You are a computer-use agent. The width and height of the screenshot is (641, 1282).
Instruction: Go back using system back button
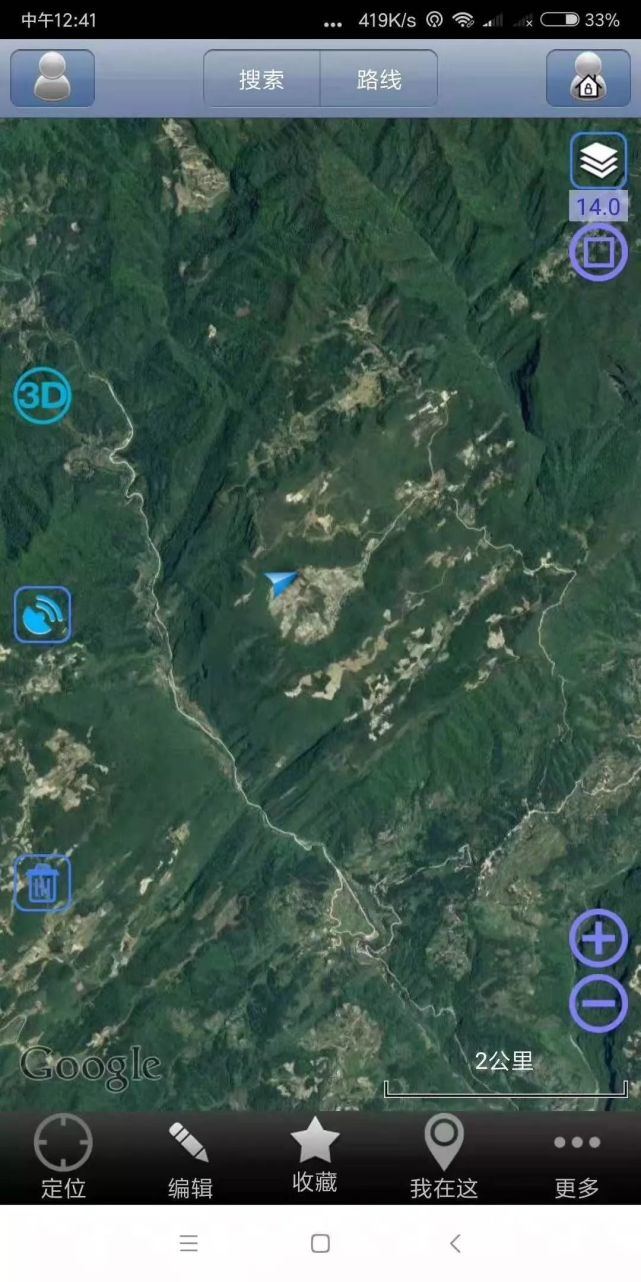click(x=455, y=1243)
